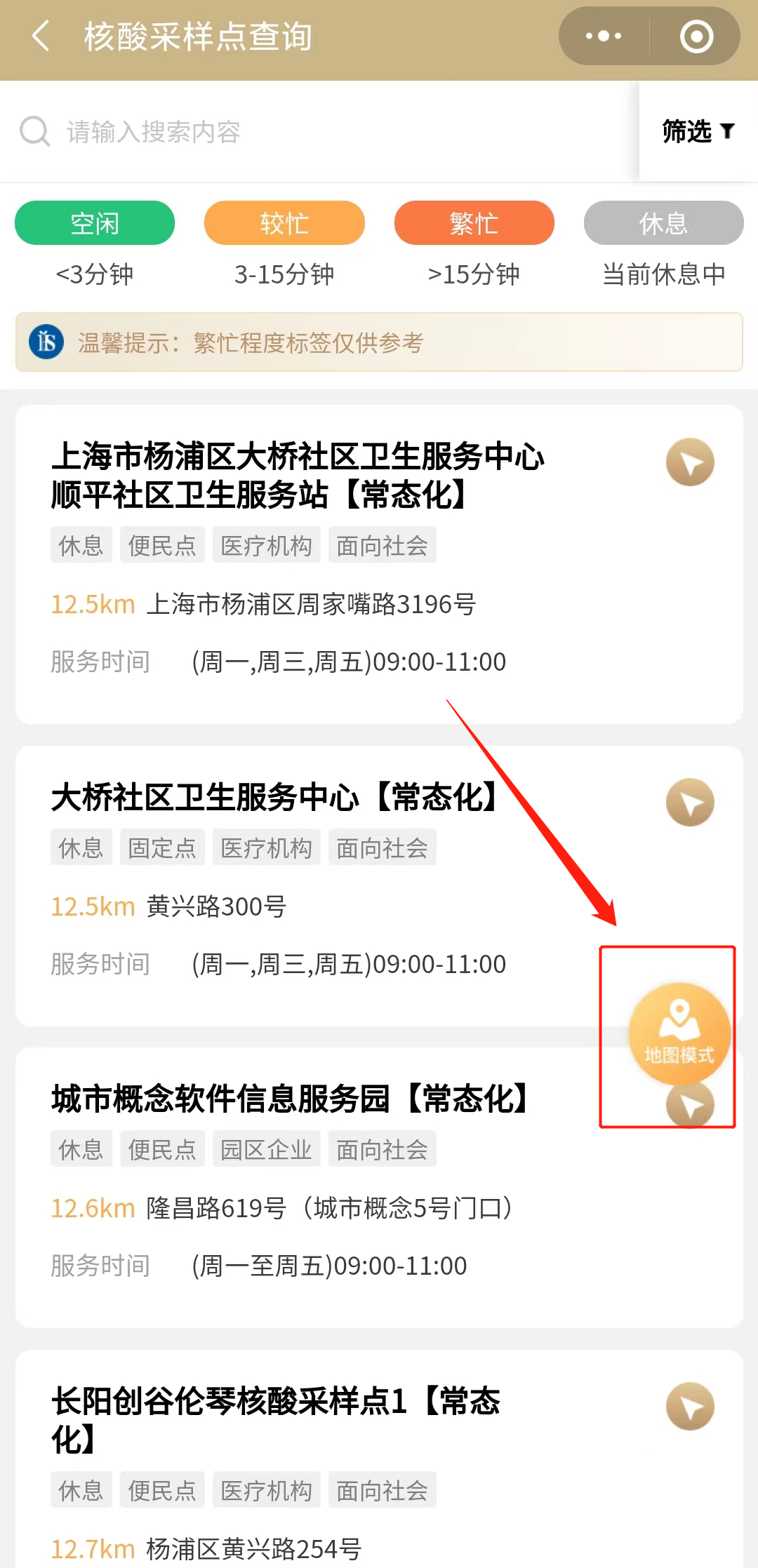
Task: Select the 休息 status chip
Action: tap(663, 223)
